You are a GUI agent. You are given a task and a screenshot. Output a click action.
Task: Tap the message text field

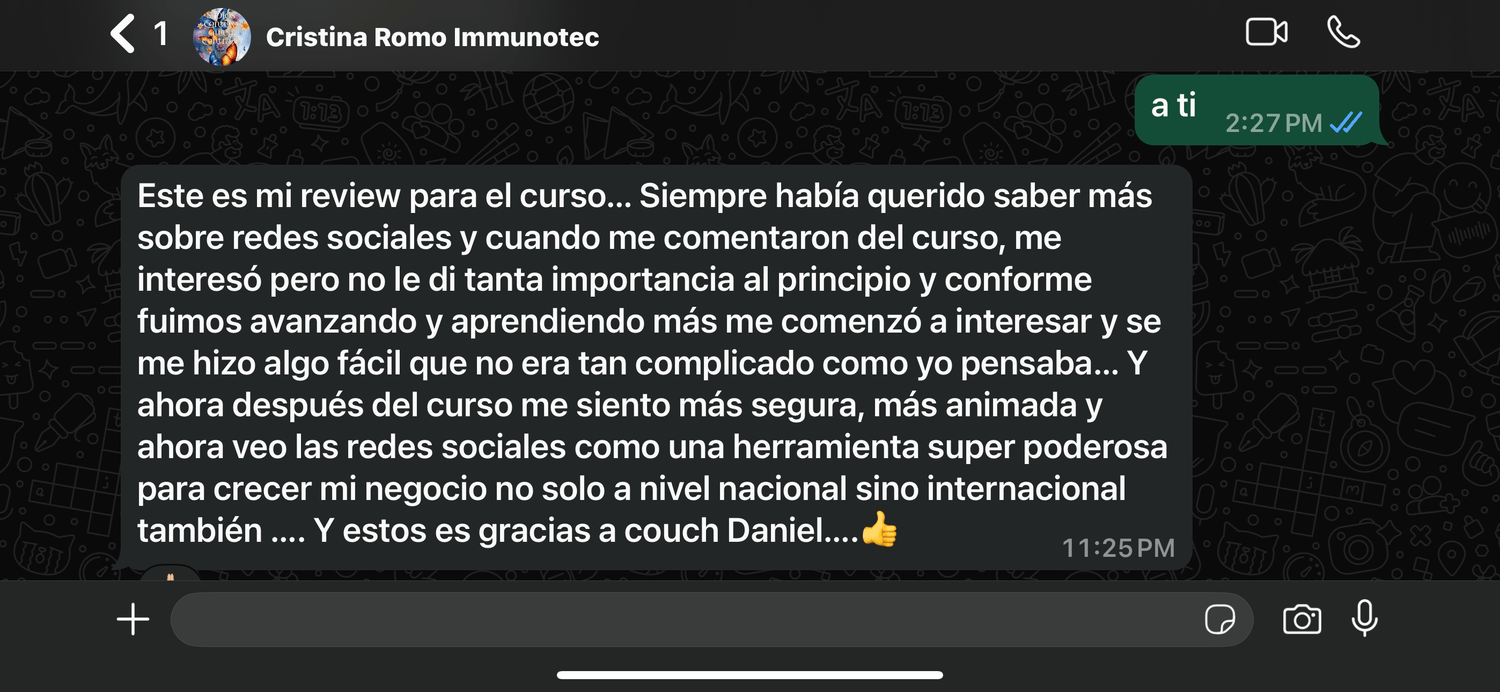[680, 620]
